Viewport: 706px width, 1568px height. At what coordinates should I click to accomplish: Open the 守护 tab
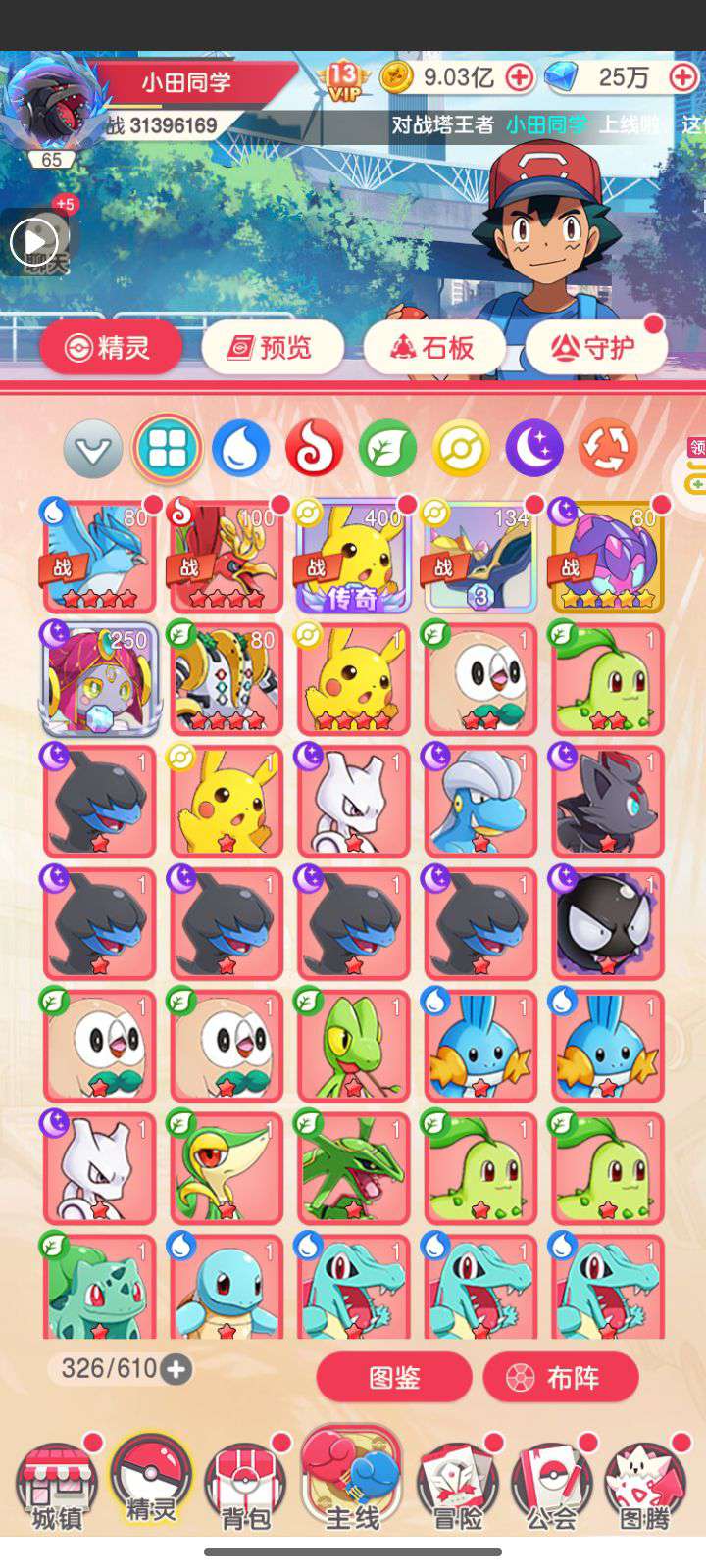595,347
